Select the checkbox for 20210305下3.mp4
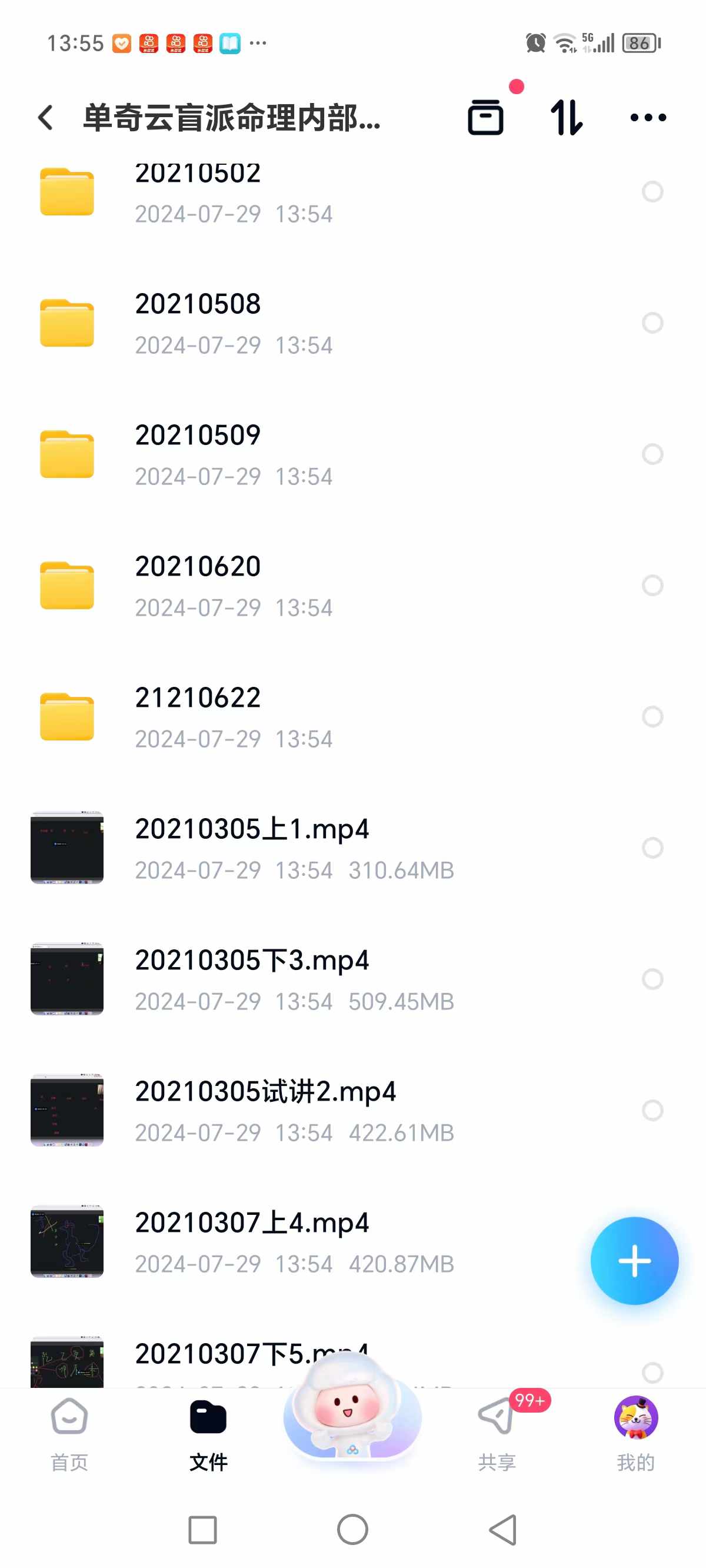706x1568 pixels. (x=652, y=979)
